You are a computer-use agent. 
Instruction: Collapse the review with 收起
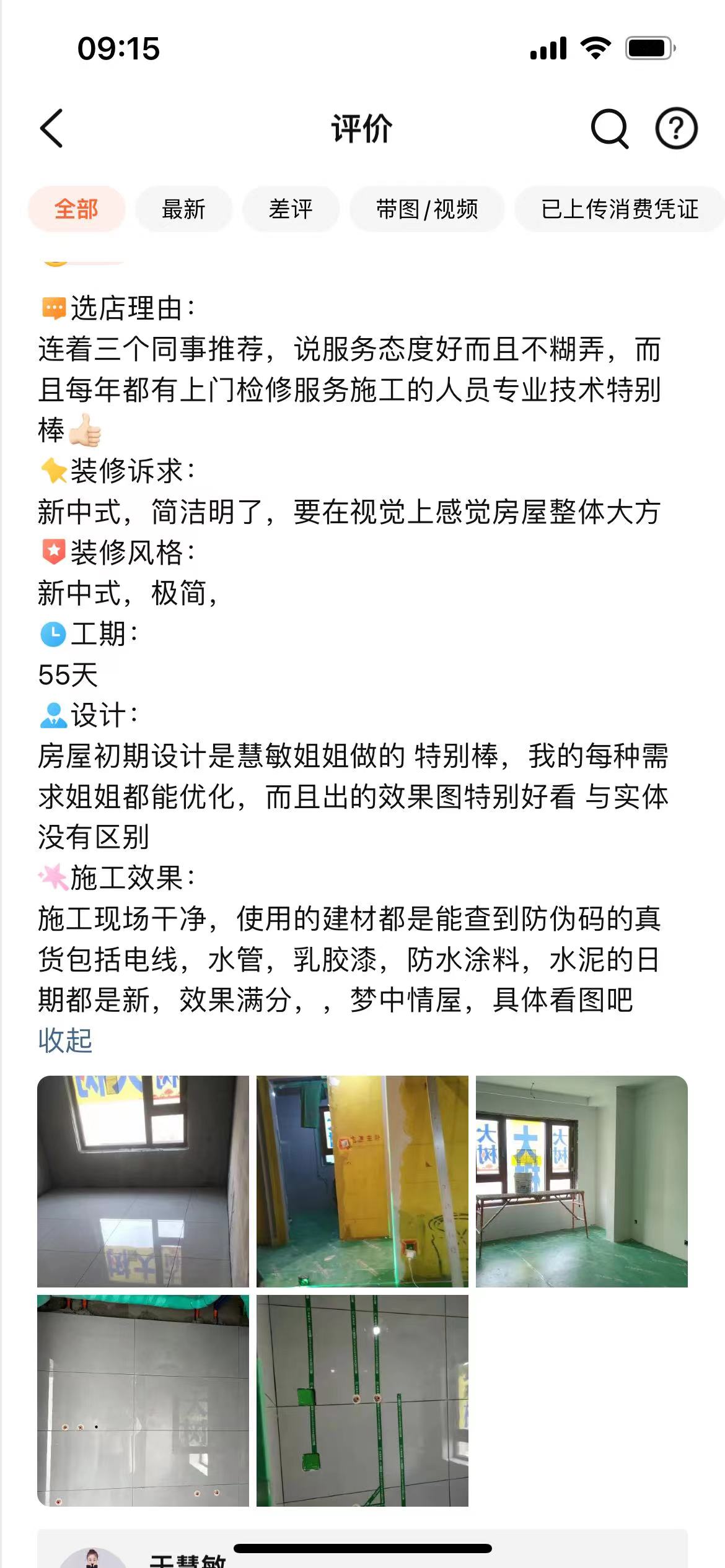[65, 1040]
